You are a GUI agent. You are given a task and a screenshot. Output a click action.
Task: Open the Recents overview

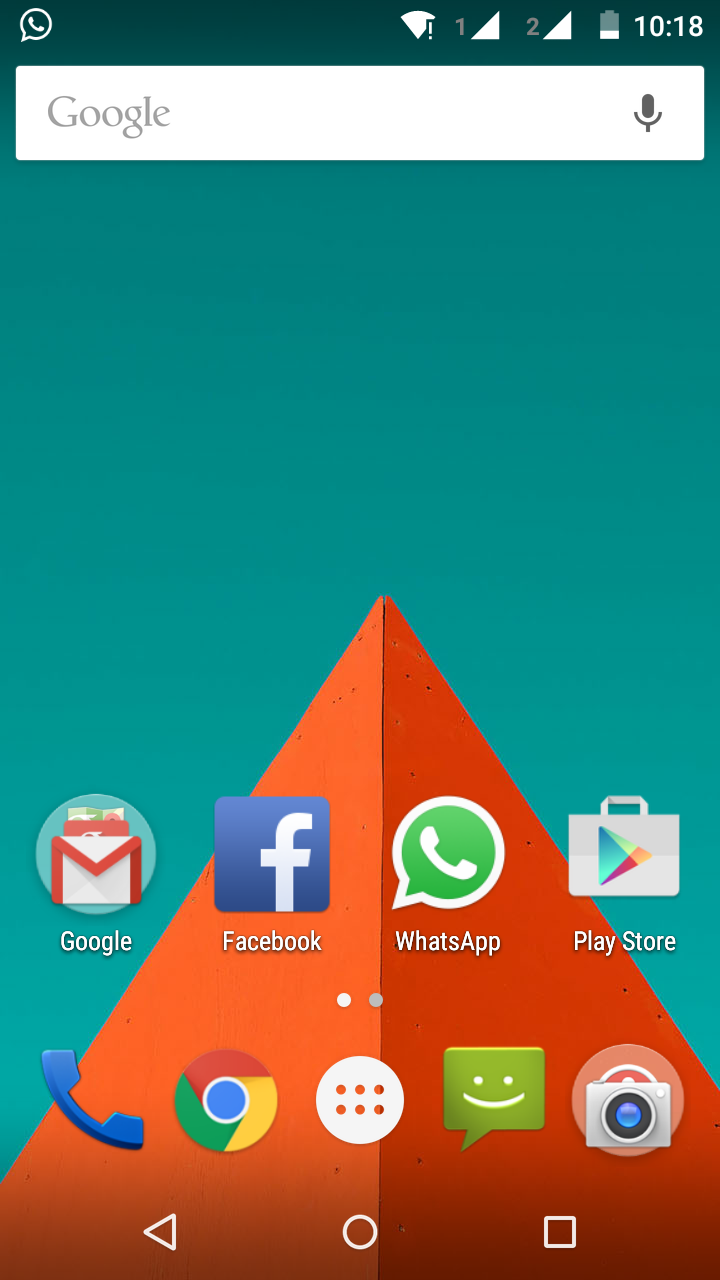(x=560, y=1232)
